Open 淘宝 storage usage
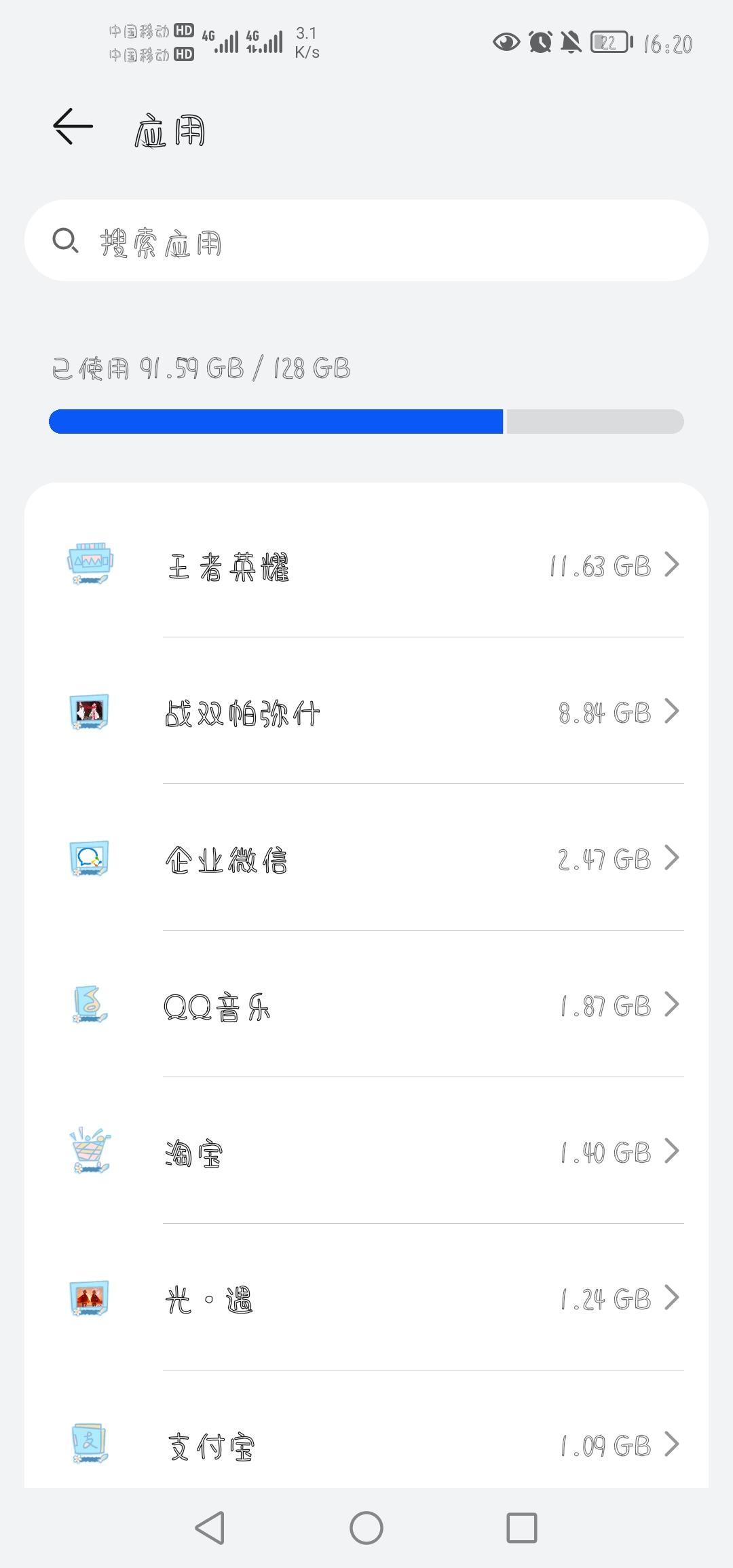This screenshot has height=1568, width=733. (x=366, y=1153)
